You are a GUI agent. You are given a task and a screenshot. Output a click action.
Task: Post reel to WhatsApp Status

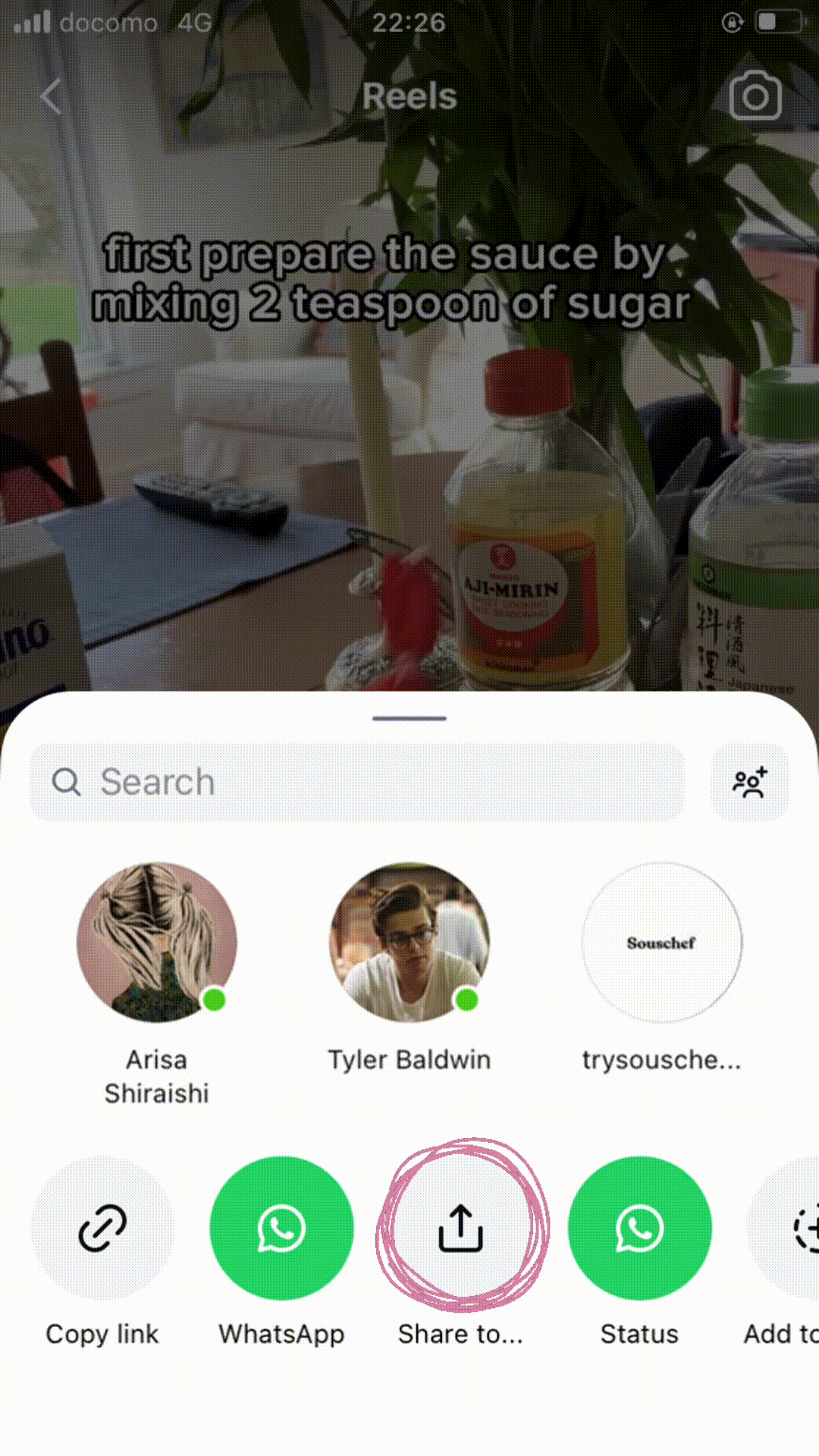[x=639, y=1228]
